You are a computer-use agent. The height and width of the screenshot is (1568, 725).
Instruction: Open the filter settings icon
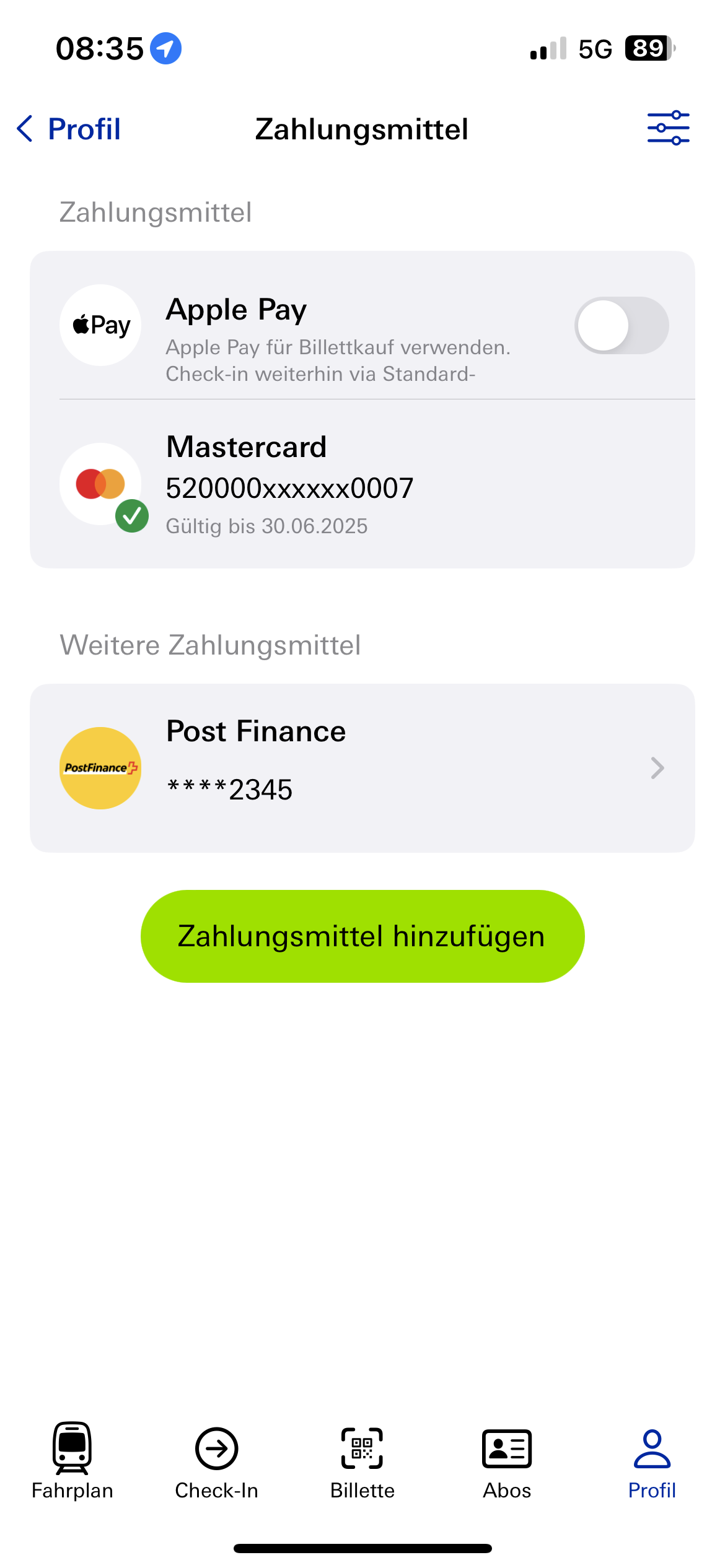[x=668, y=128]
